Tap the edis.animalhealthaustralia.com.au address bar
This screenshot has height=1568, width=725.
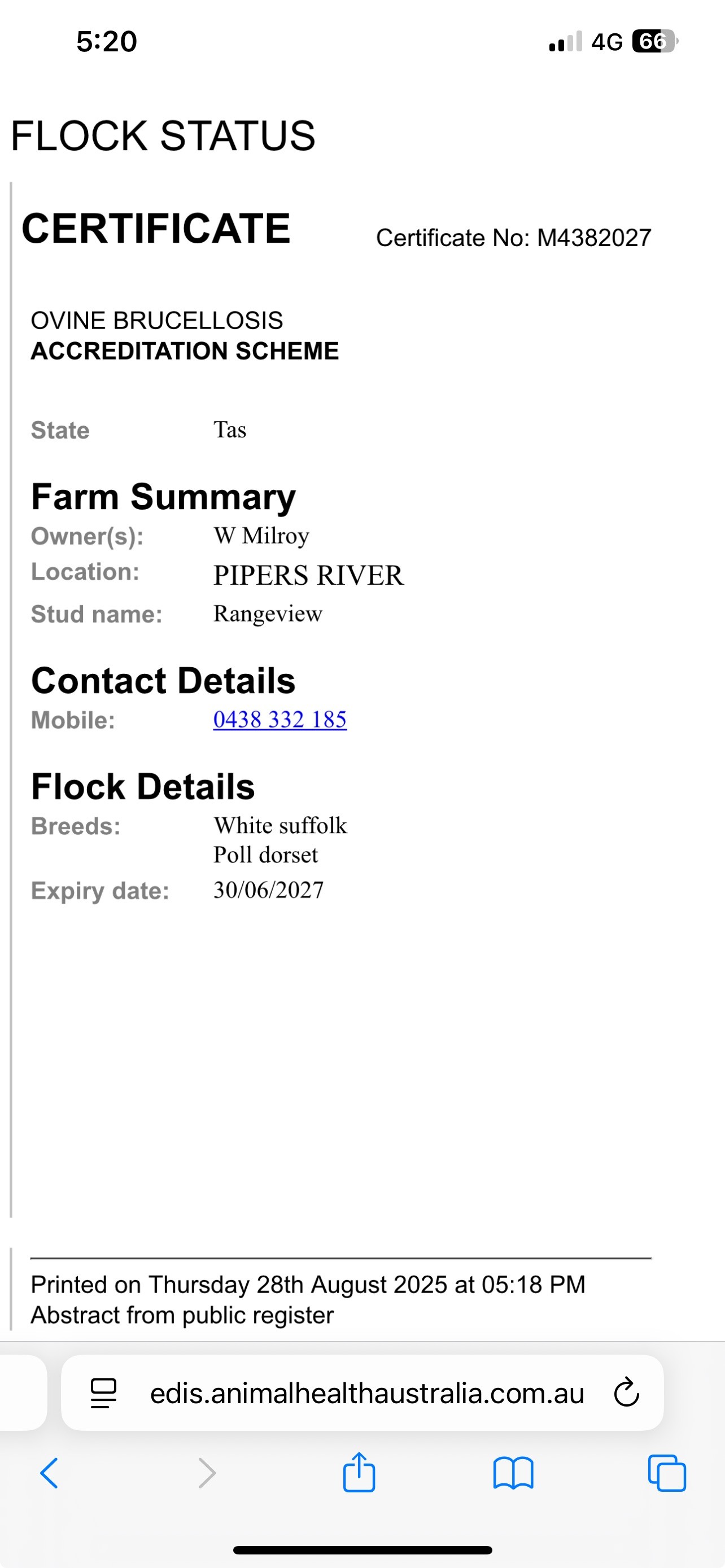click(362, 1392)
